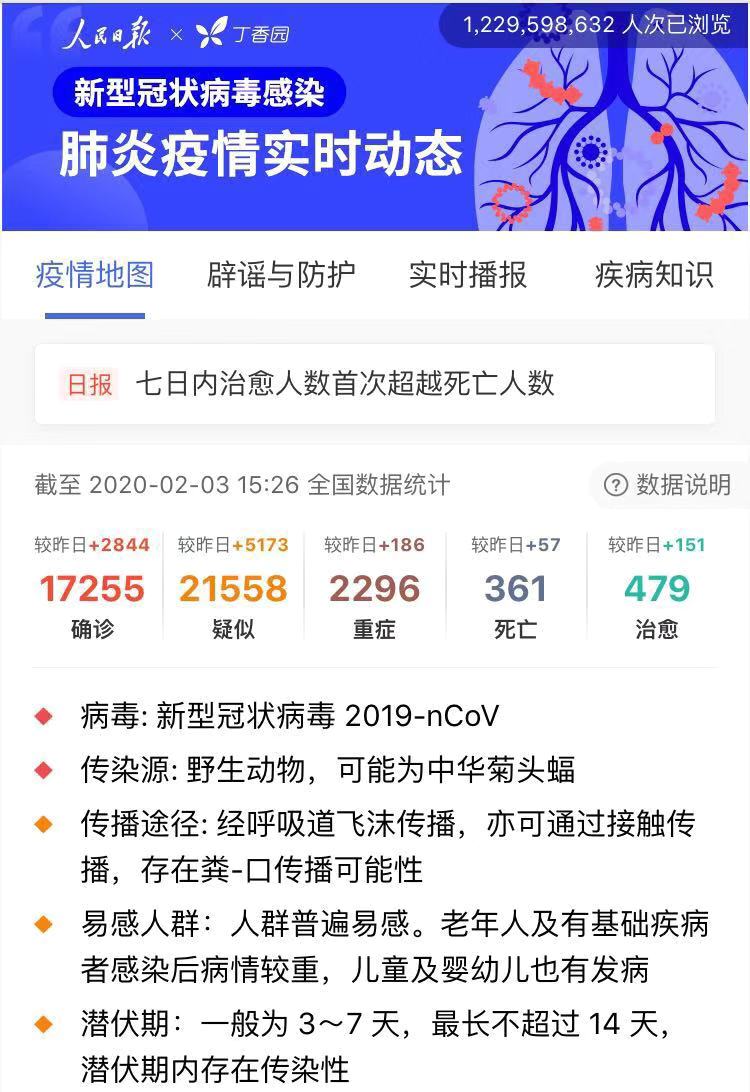Click the diamond bullet beside 易感人群
Image resolution: width=750 pixels, height=1092 pixels.
pyautogui.click(x=43, y=920)
